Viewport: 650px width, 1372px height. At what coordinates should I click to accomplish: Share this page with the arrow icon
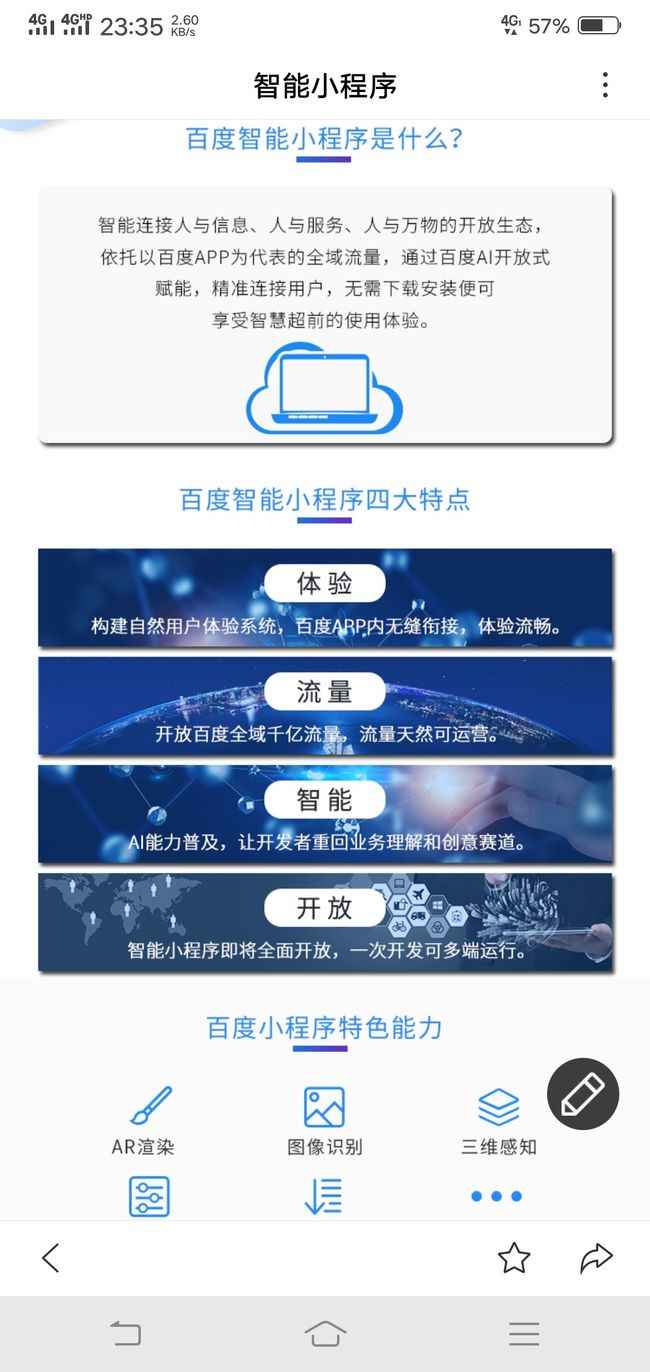pos(596,1258)
